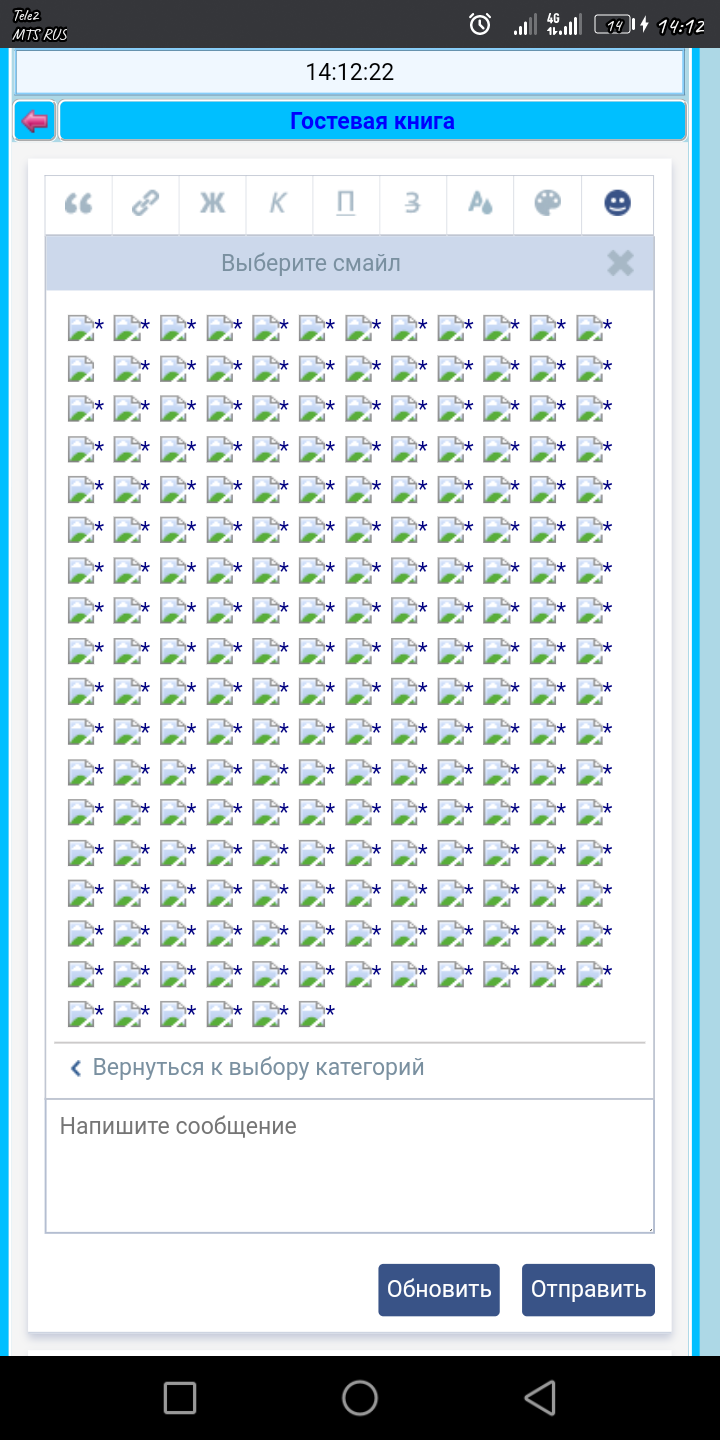Open recent apps via square button
720x1440 pixels.
tap(180, 1397)
